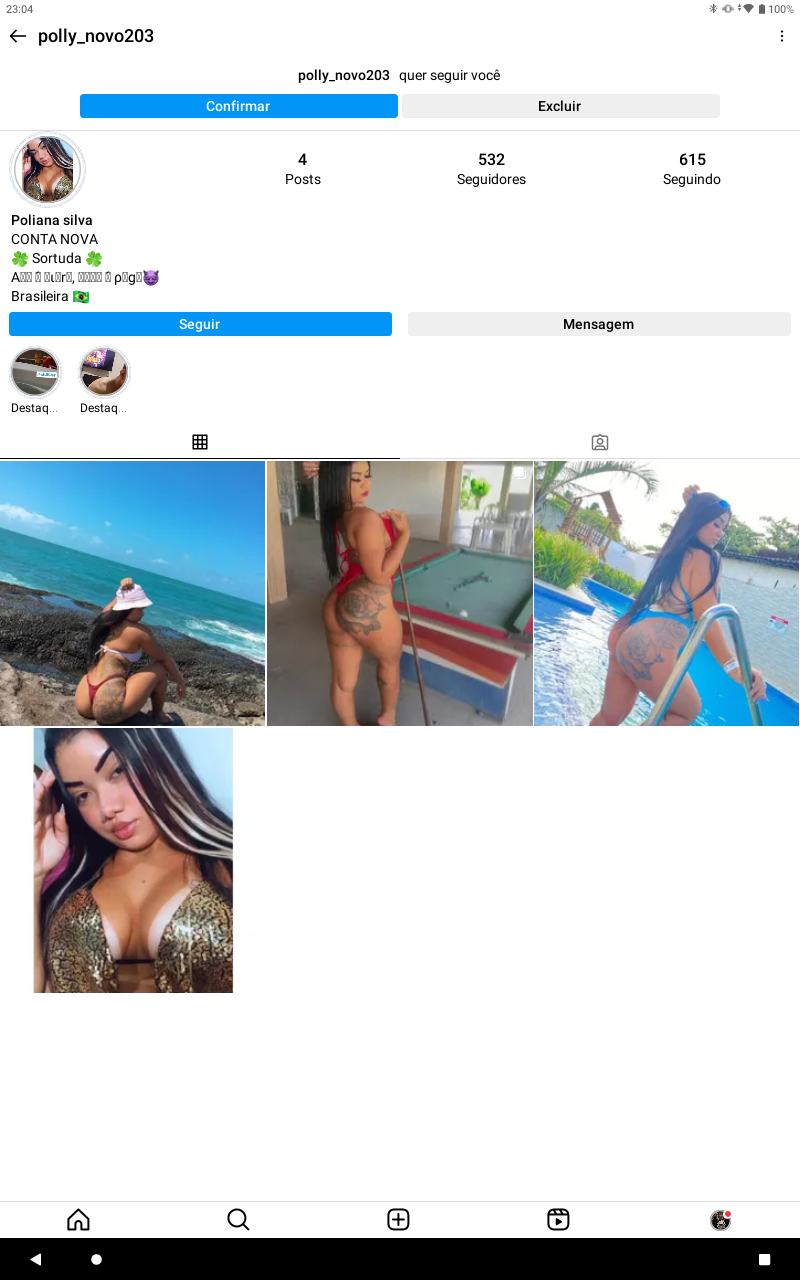Image resolution: width=800 pixels, height=1280 pixels.
Task: View the profile picture
Action: click(47, 169)
